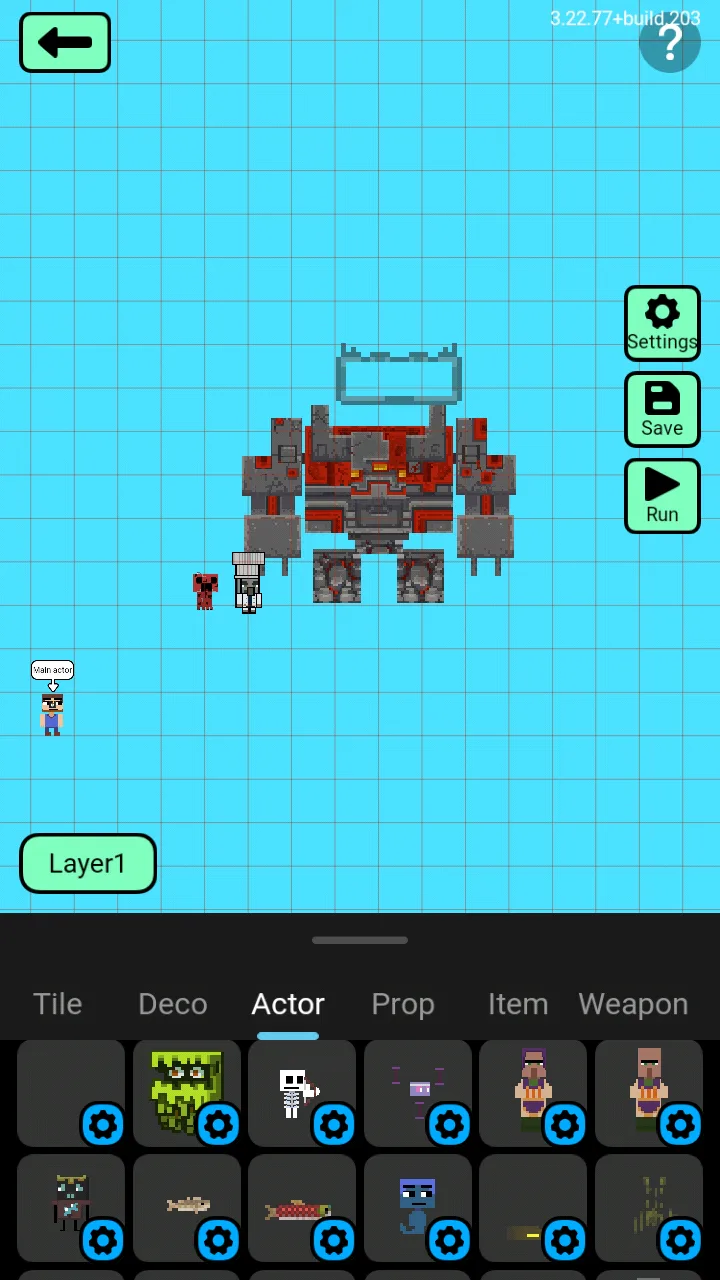
Task: Switch to the Tile tab
Action: click(x=58, y=1004)
